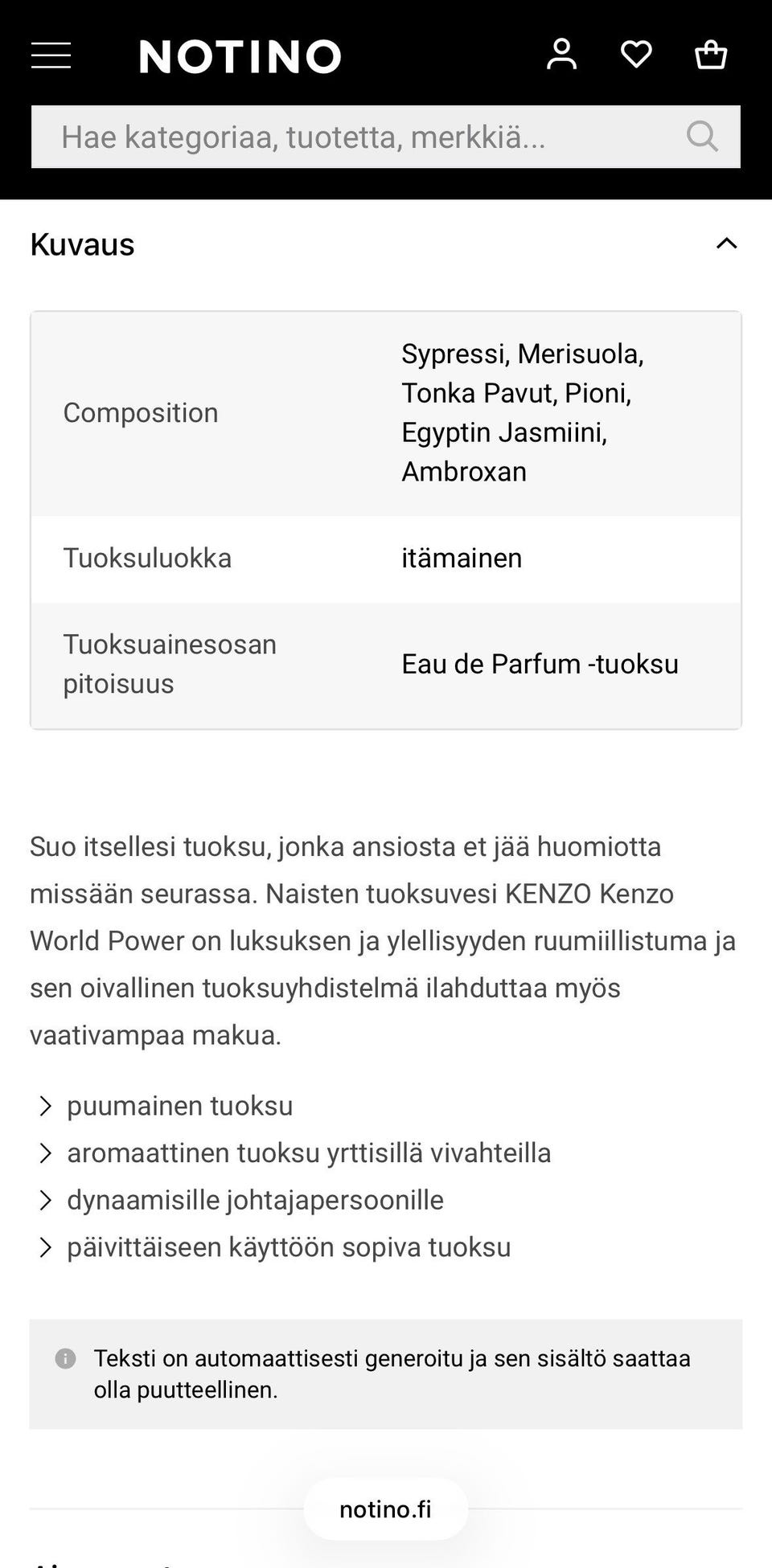This screenshot has width=772, height=1568.
Task: Open the hamburger menu
Action: 51,56
